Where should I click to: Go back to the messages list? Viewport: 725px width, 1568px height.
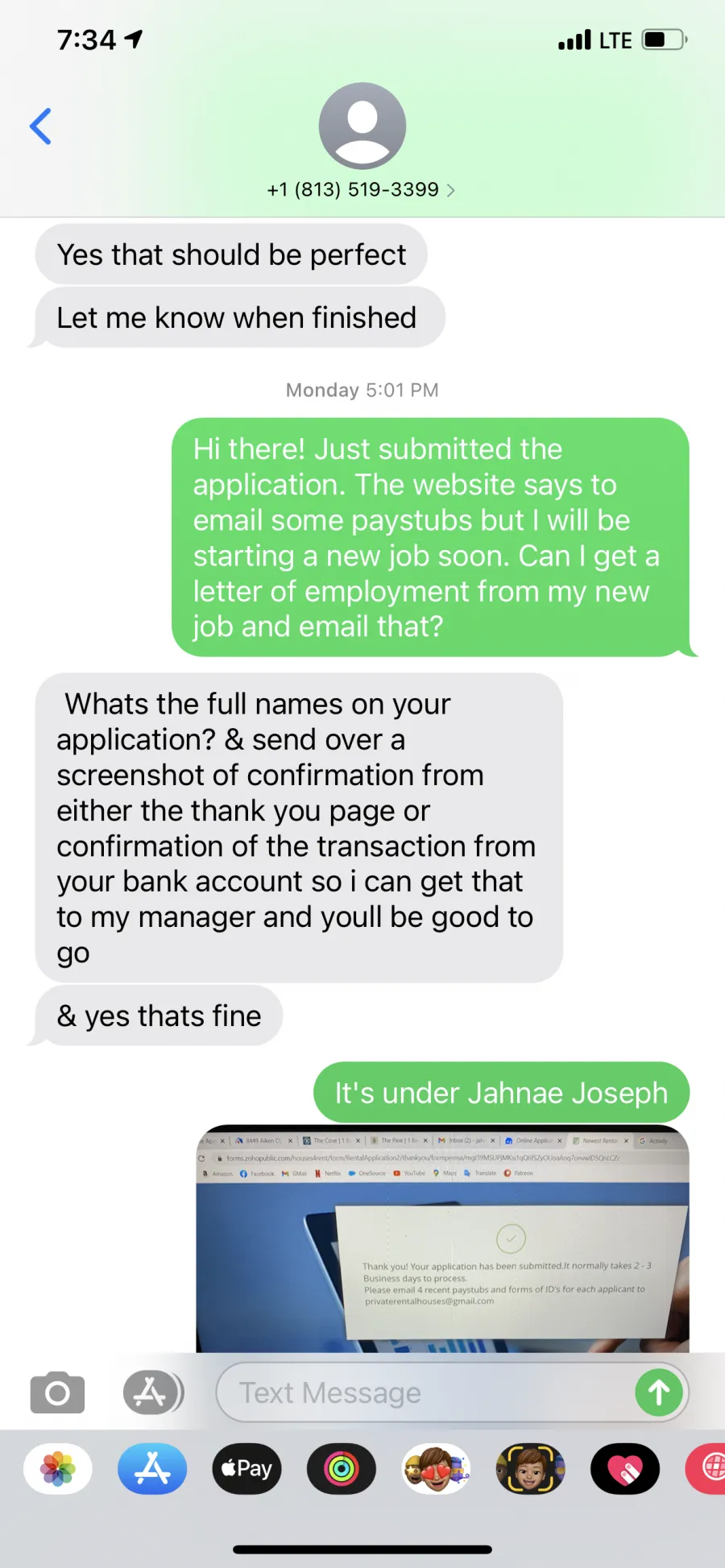pyautogui.click(x=40, y=126)
